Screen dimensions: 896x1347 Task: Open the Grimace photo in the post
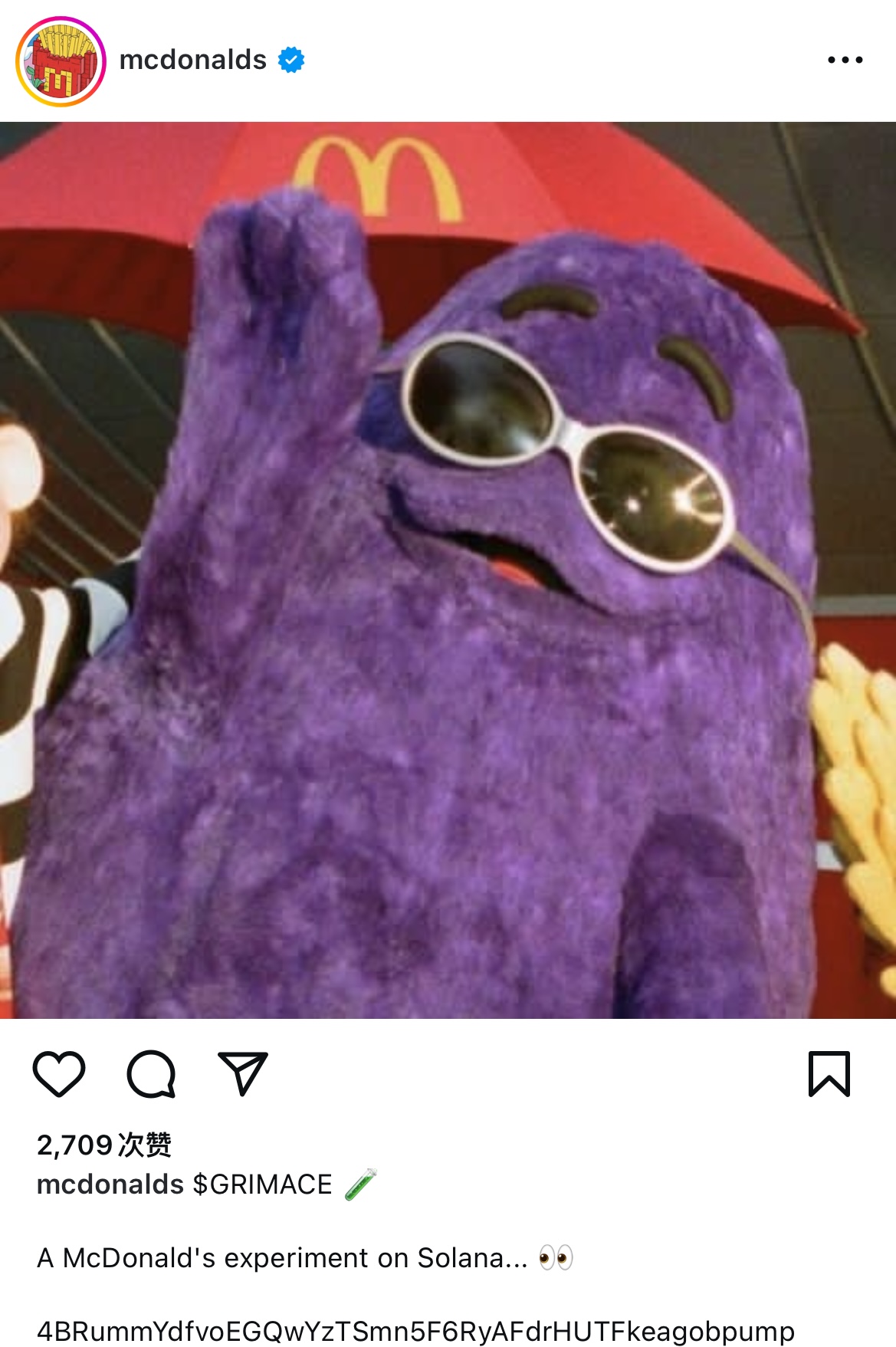(448, 570)
